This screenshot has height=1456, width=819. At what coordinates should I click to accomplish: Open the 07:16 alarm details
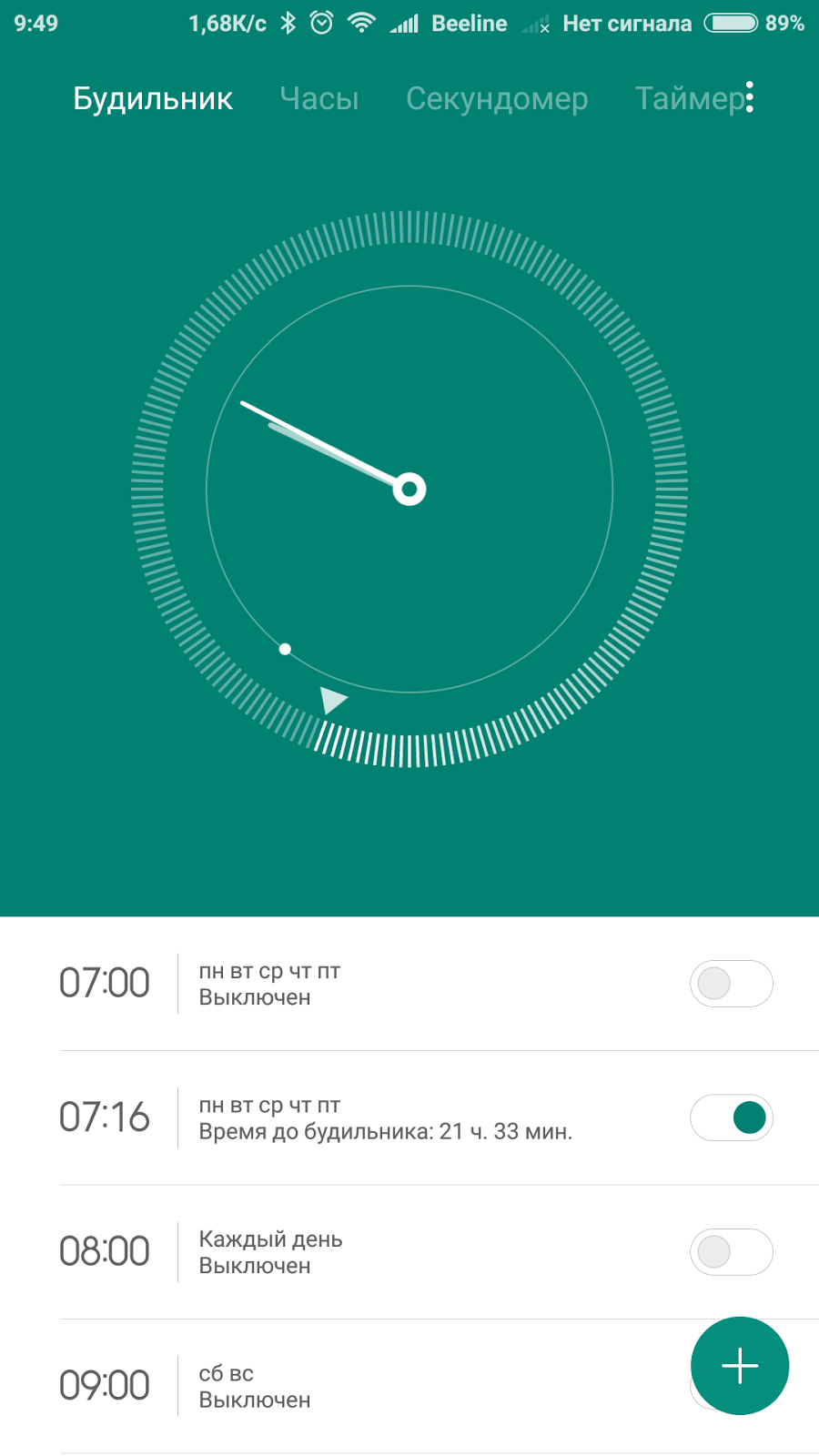[364, 1117]
